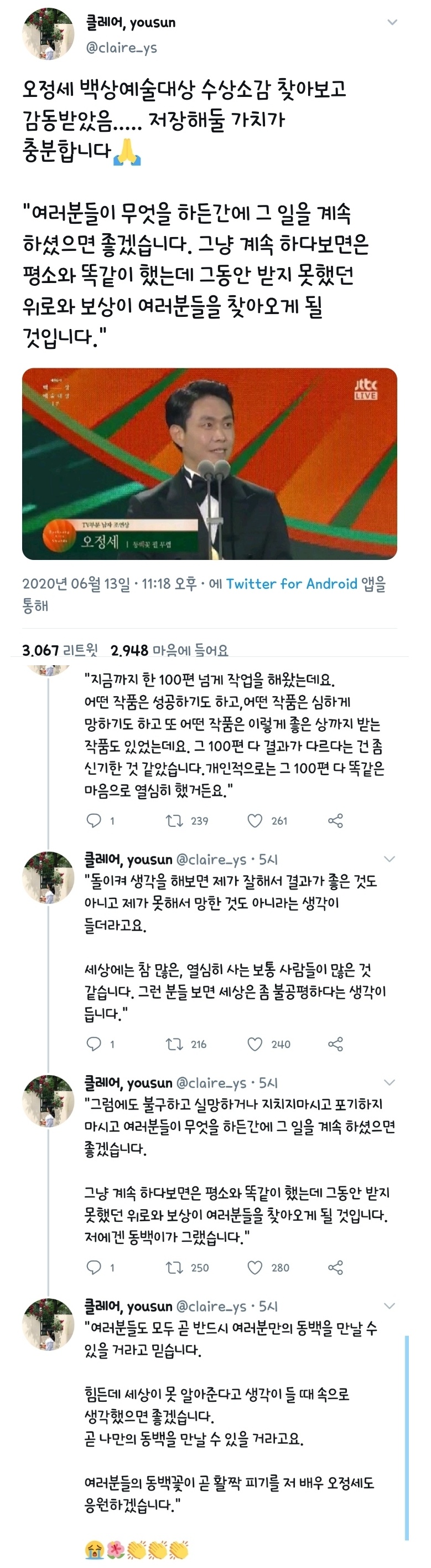
Task: Like the tweet with 240 likes
Action: 255,1044
